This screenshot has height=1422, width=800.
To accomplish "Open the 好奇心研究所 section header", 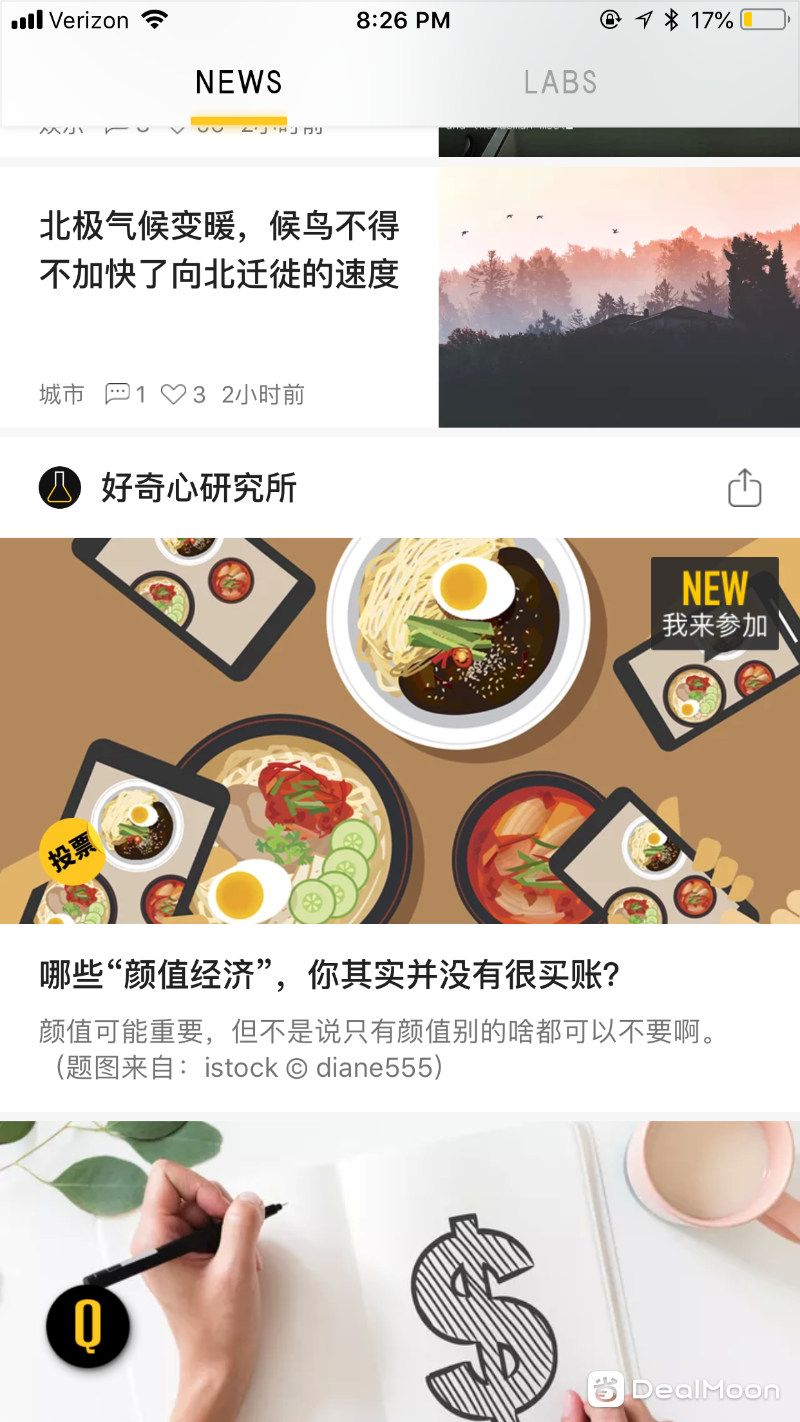I will click(198, 488).
